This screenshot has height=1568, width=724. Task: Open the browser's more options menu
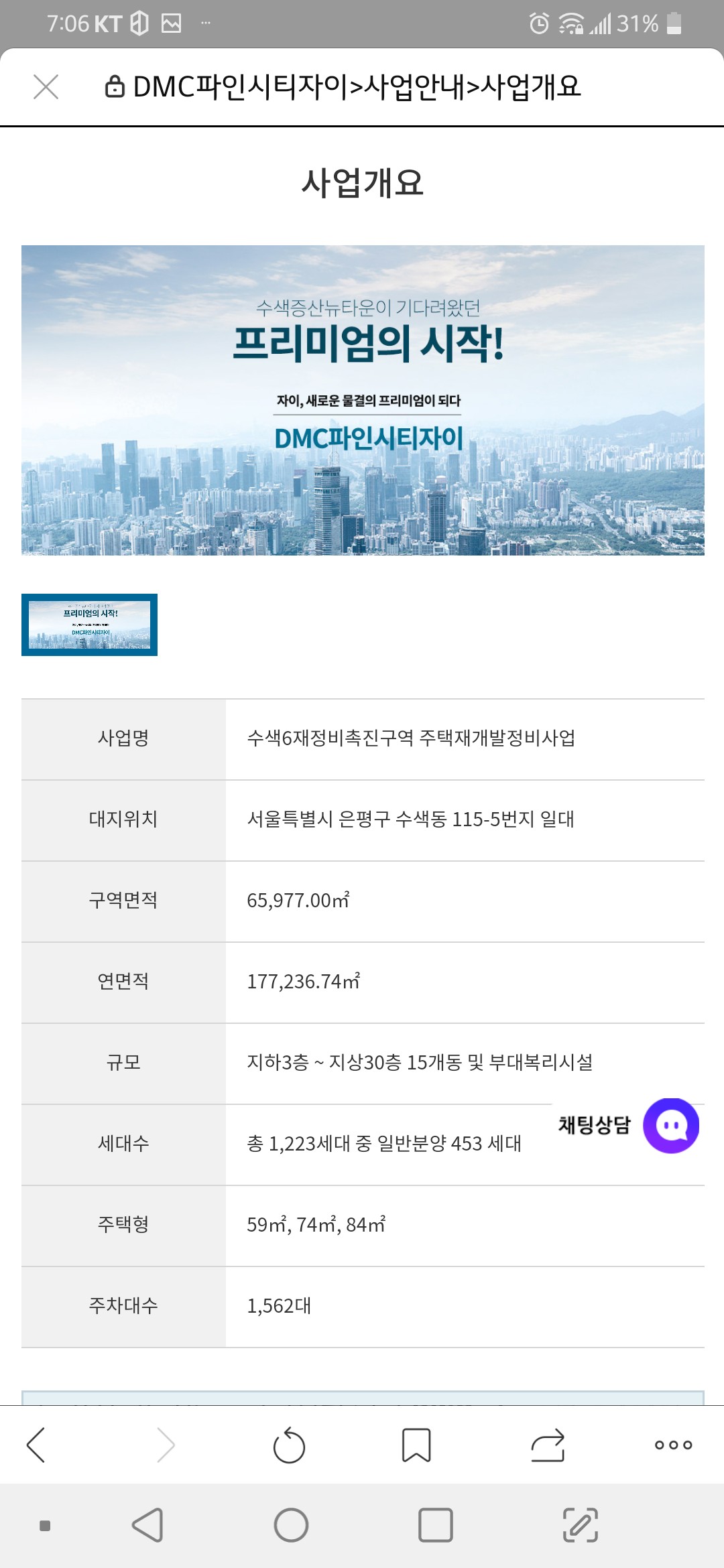coord(673,1445)
